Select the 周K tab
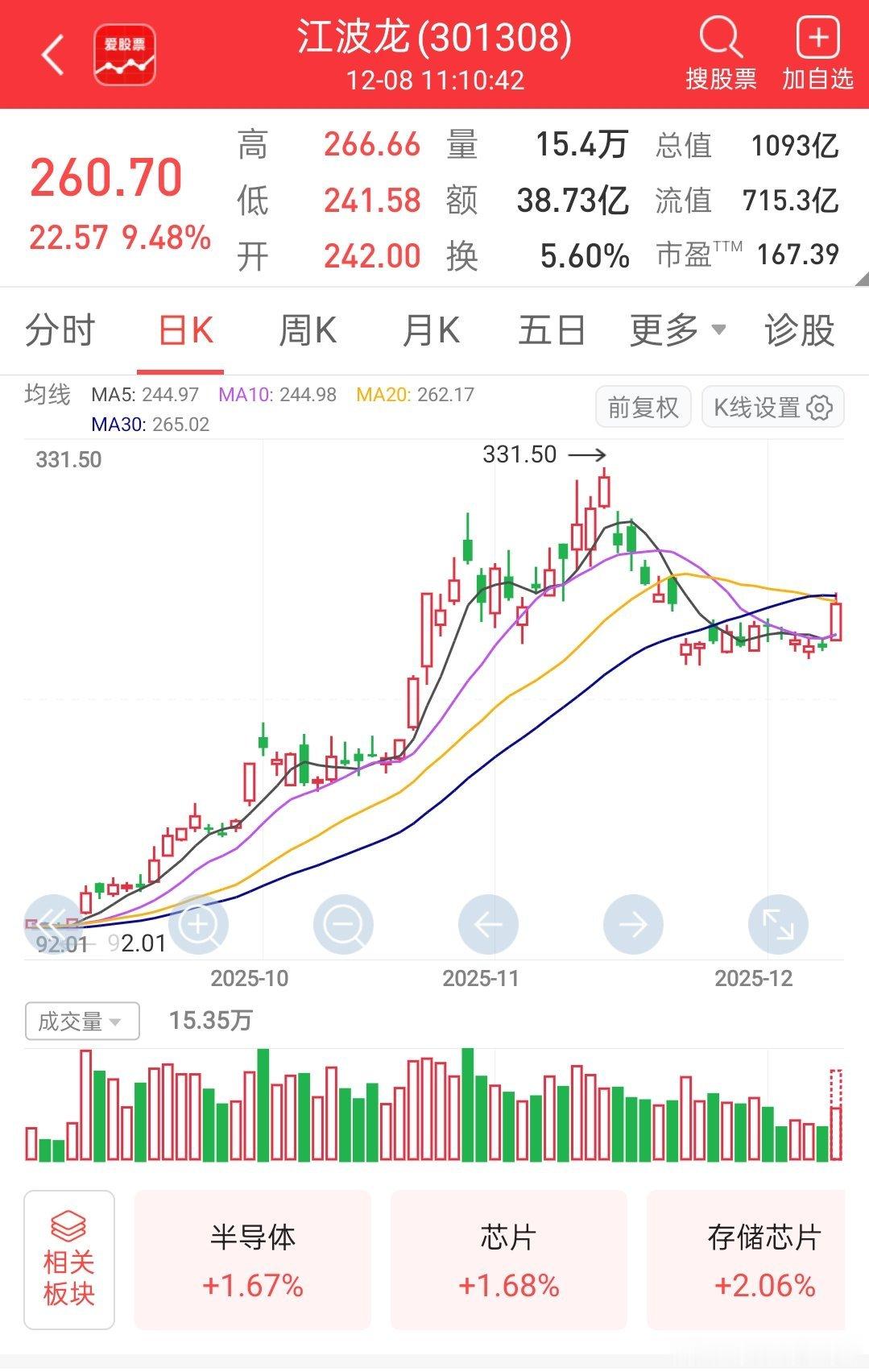 click(x=307, y=331)
